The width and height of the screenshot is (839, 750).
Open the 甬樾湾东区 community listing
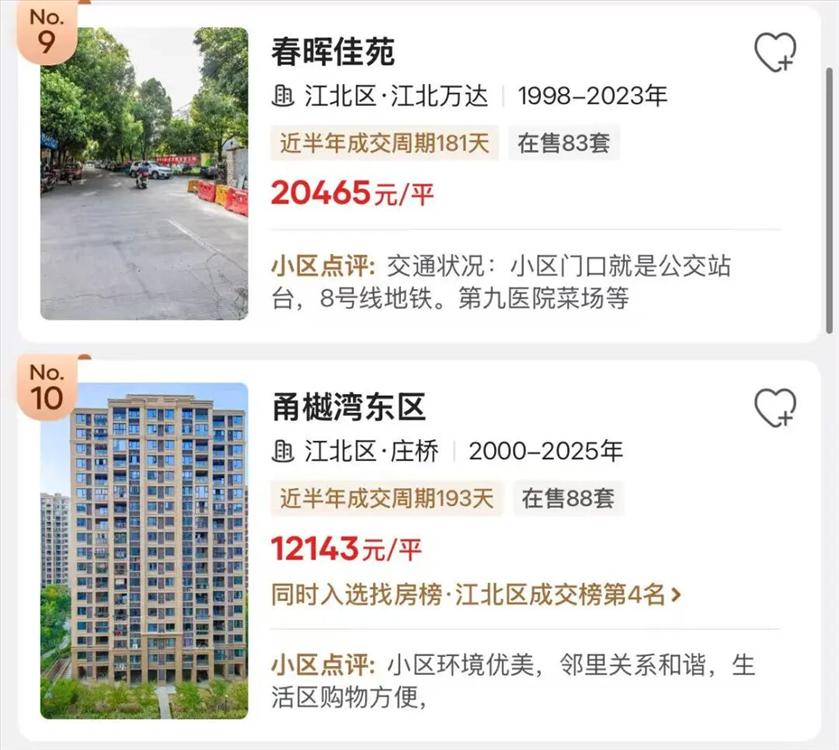coord(348,406)
